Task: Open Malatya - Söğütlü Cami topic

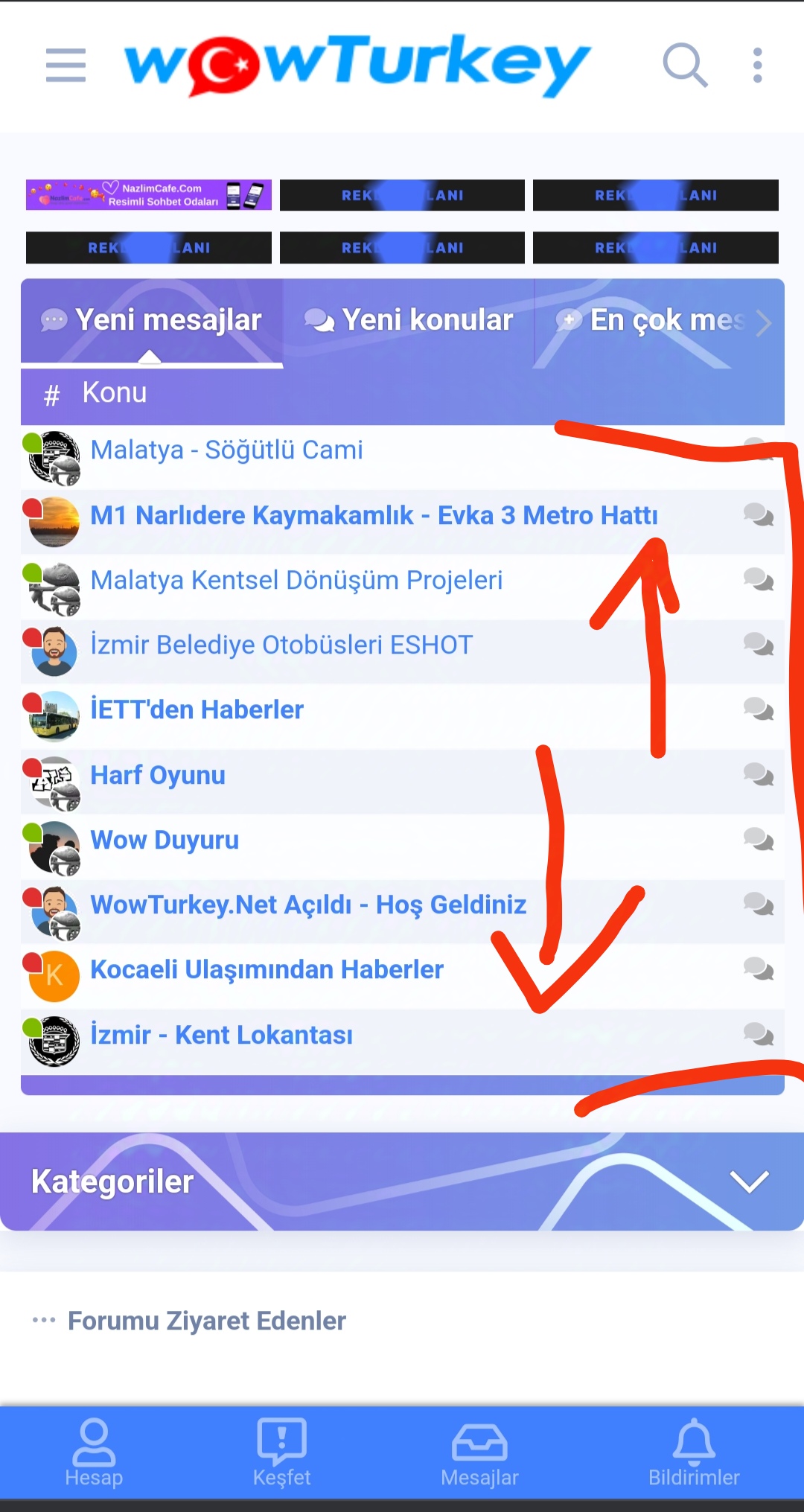Action: [226, 450]
